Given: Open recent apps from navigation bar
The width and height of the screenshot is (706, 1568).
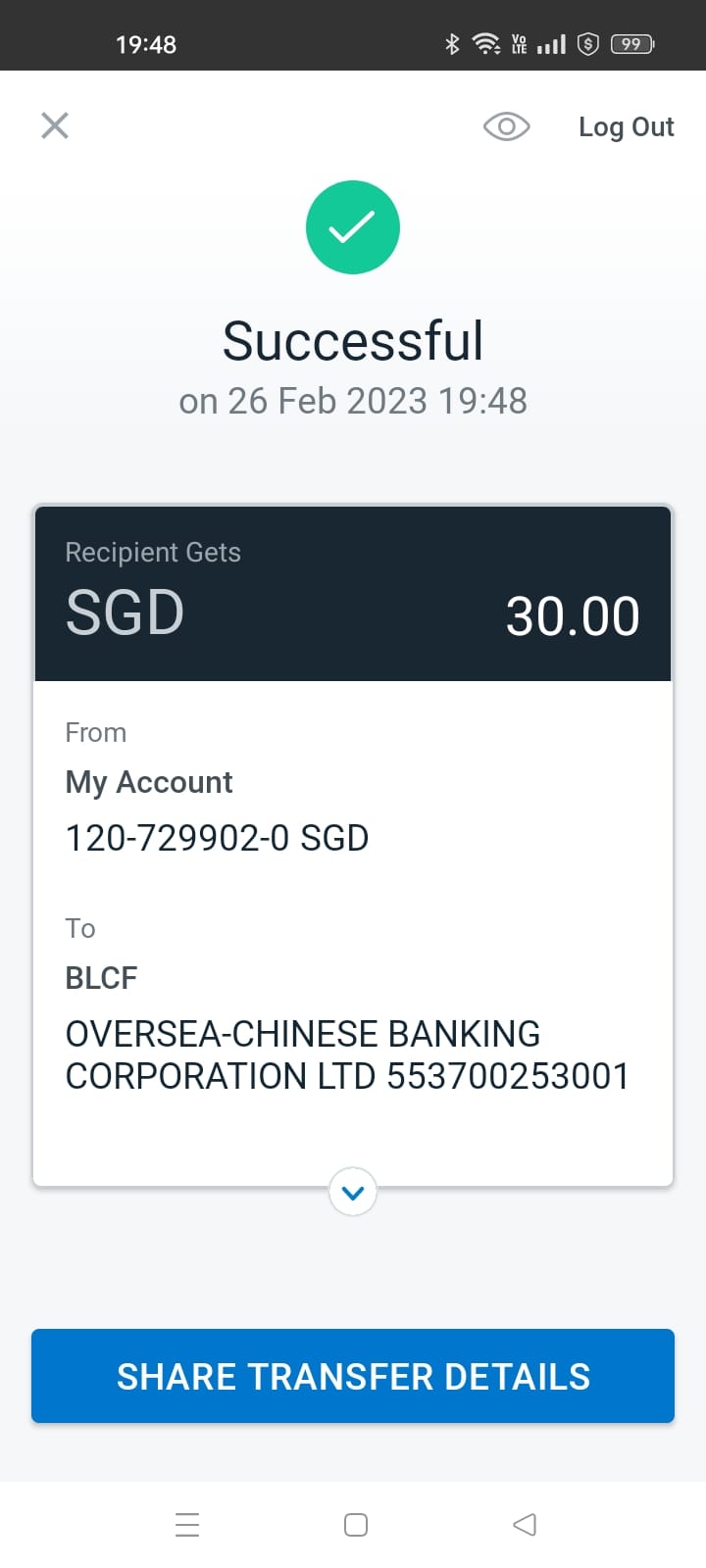Looking at the screenshot, I should pyautogui.click(x=187, y=1525).
